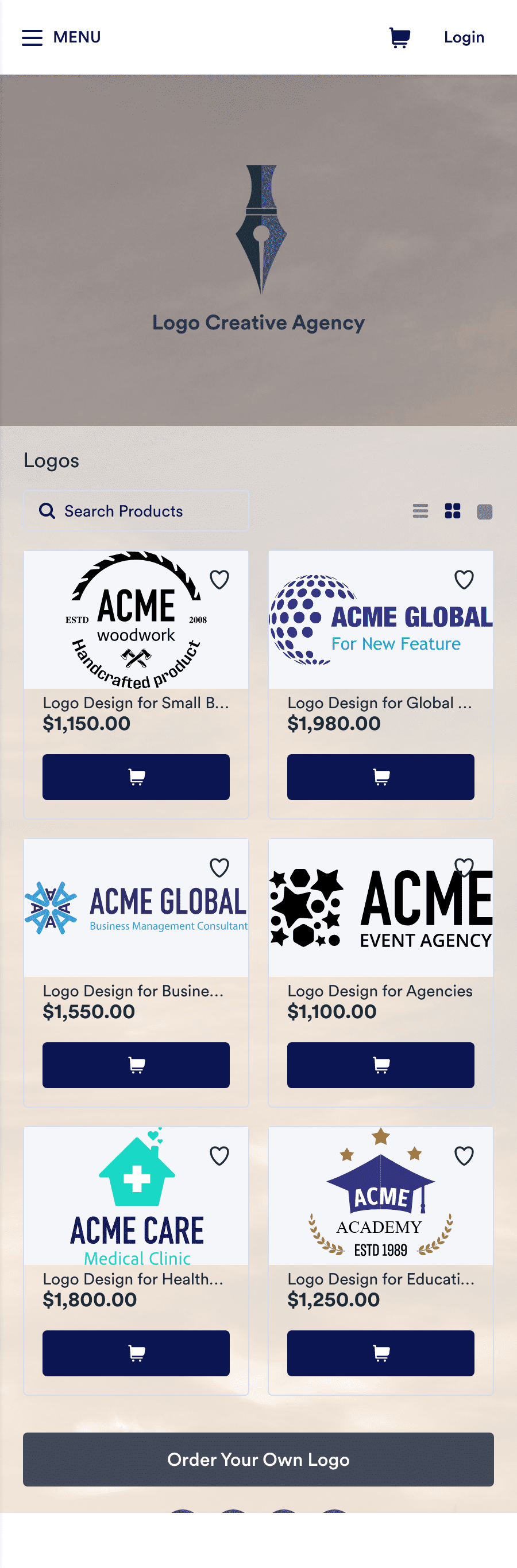Open the Business Management Consultant logo product
The width and height of the screenshot is (517, 1568).
click(136, 907)
